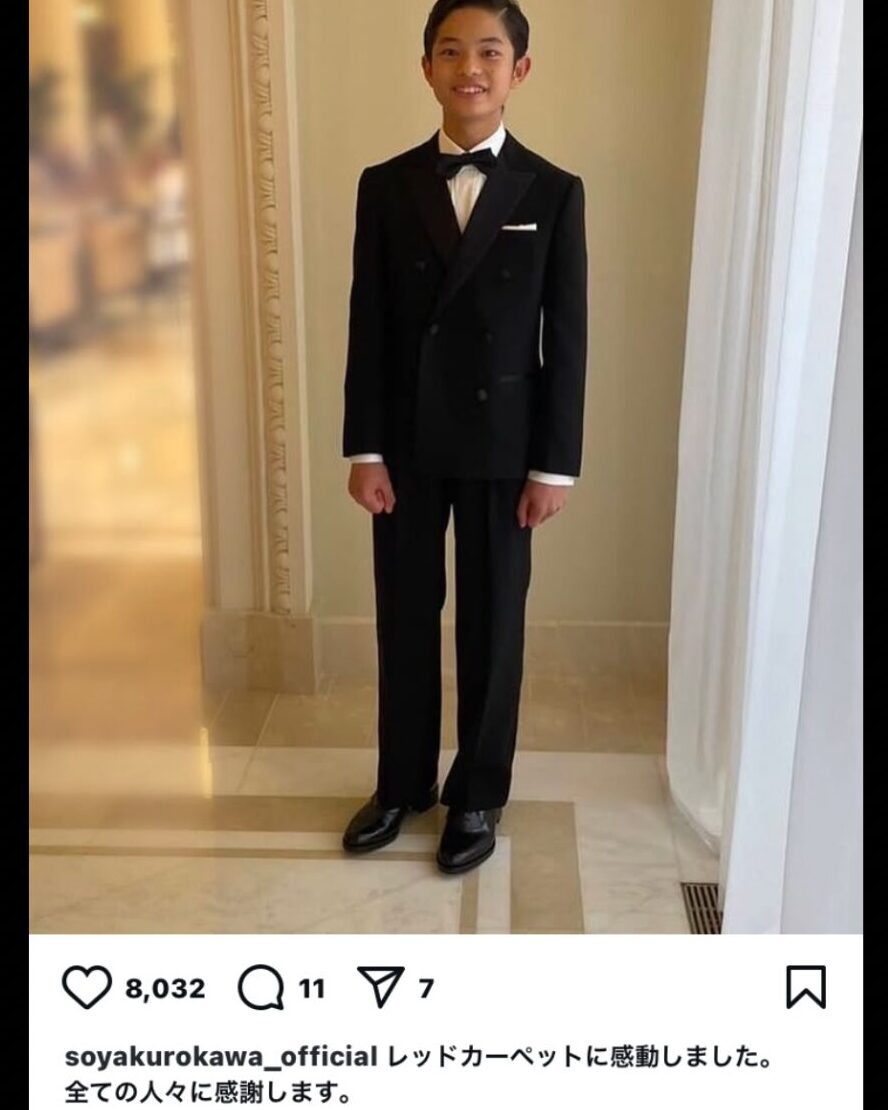Image resolution: width=888 pixels, height=1110 pixels.
Task: Open comments on this post
Action: [260, 988]
